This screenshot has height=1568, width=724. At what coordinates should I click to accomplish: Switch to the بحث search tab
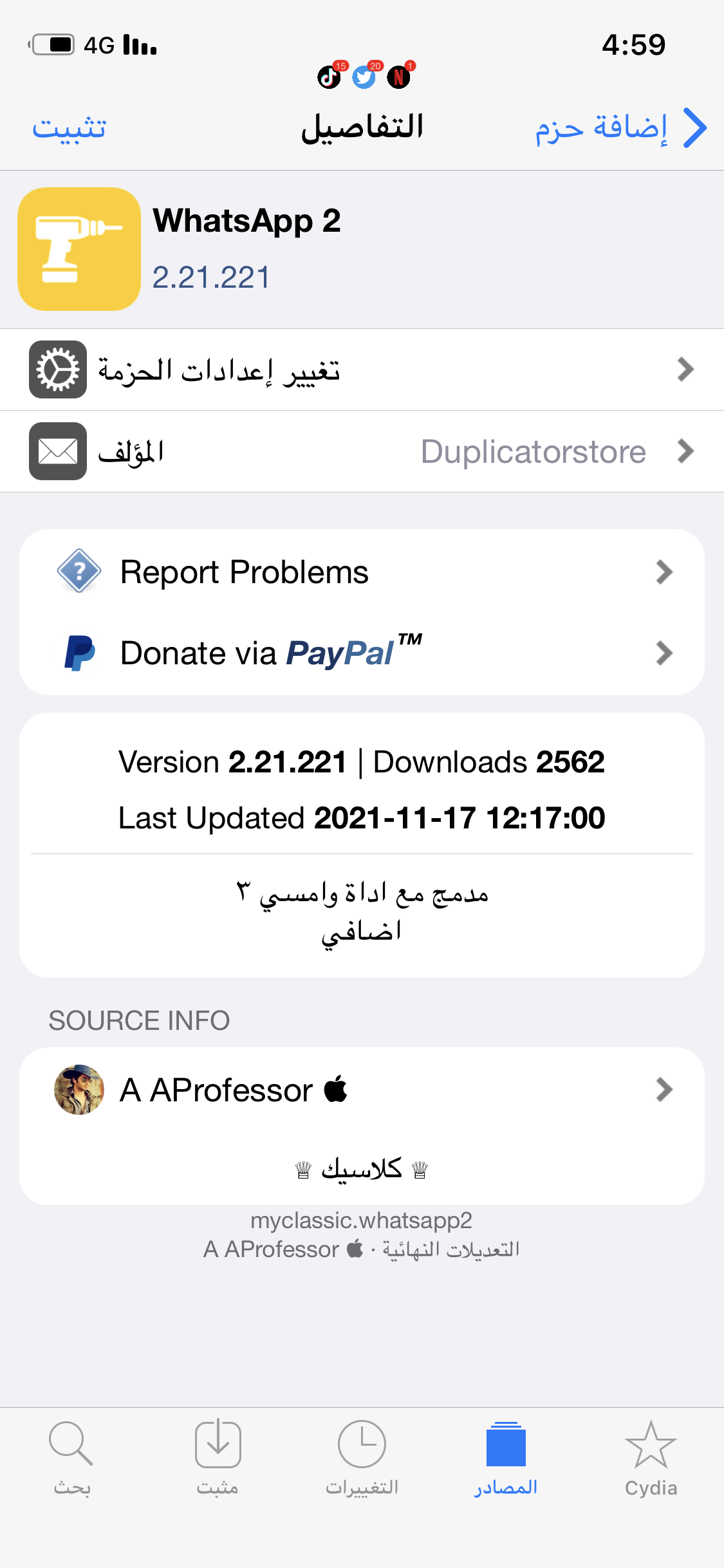click(x=72, y=1459)
